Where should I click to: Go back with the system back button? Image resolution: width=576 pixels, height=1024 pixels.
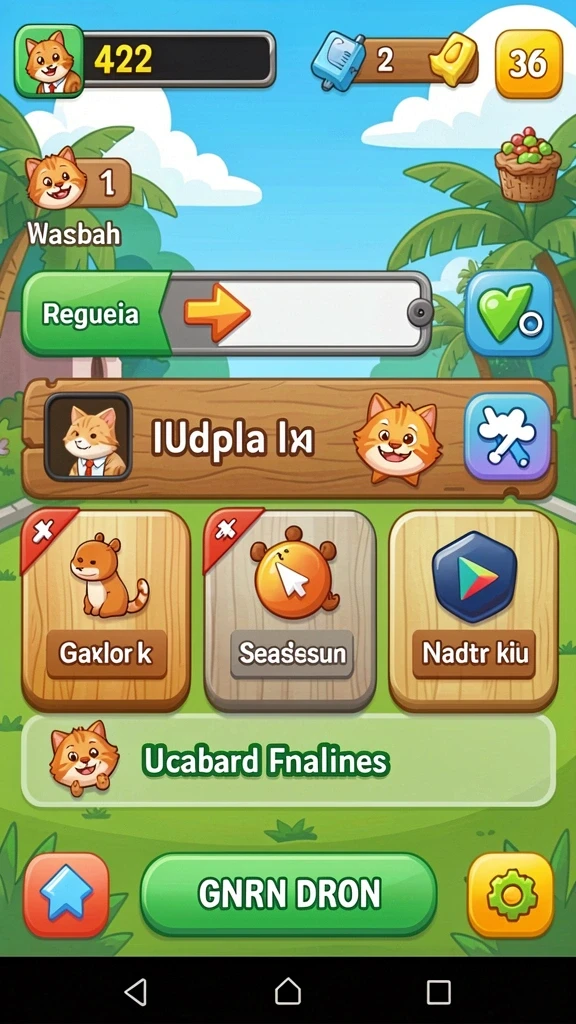point(135,991)
